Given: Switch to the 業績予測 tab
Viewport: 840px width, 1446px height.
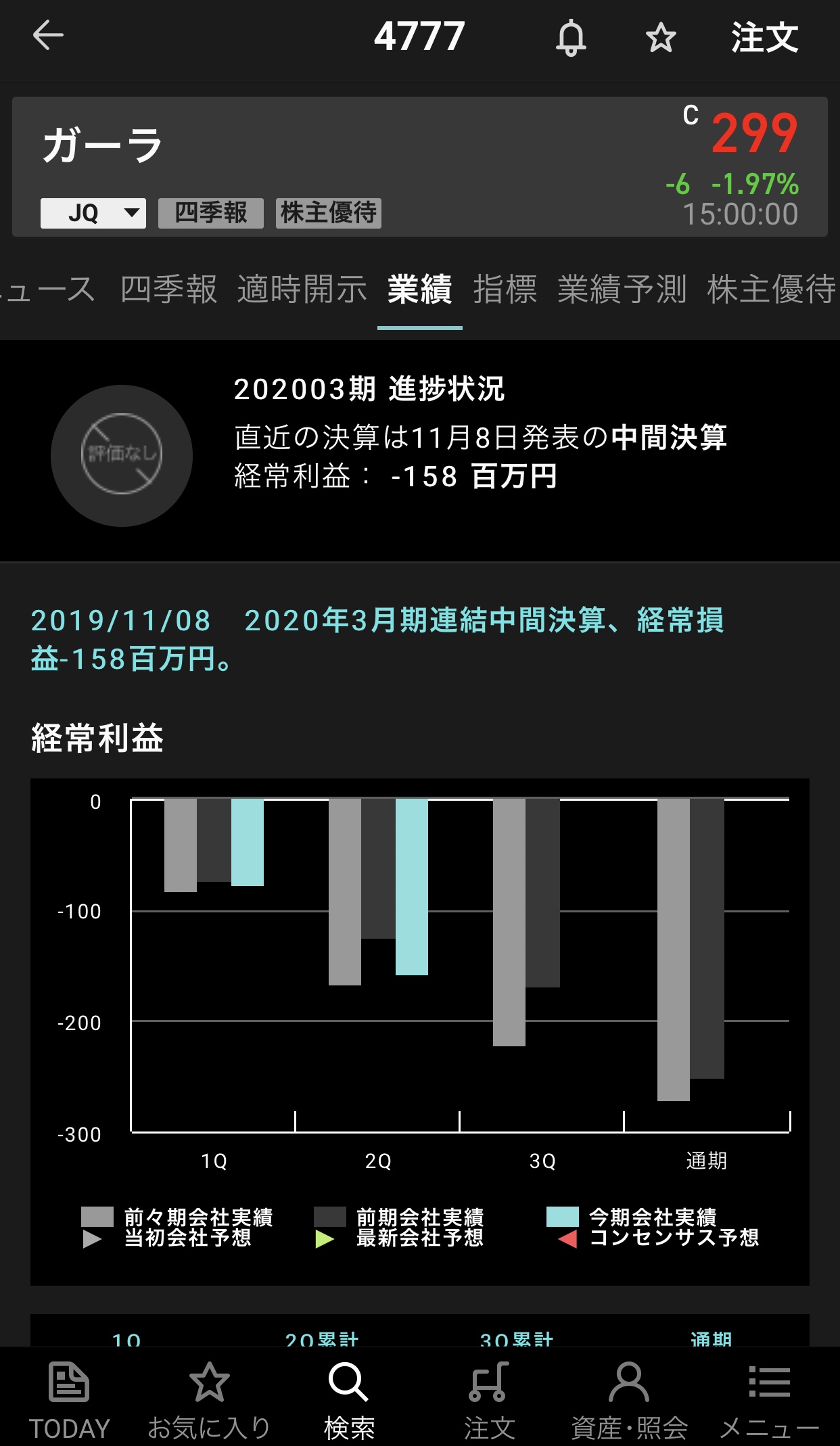Looking at the screenshot, I should 622,289.
